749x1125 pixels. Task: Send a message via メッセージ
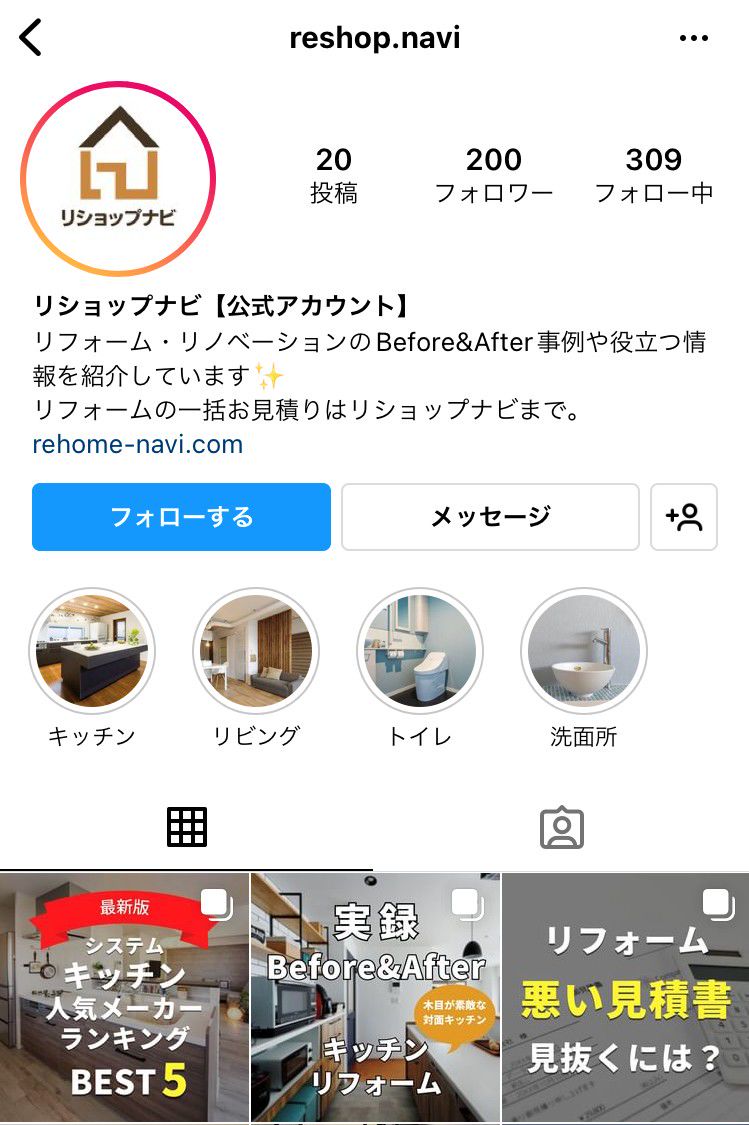[490, 517]
